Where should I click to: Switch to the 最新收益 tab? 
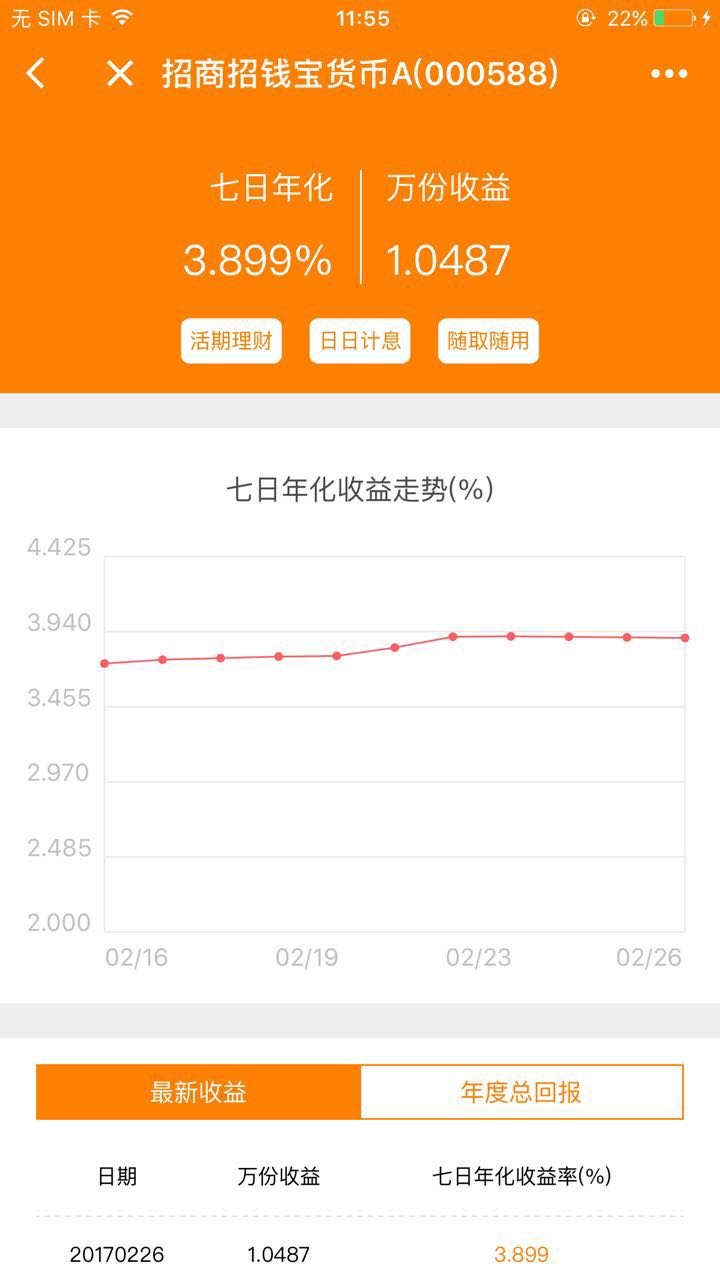[x=198, y=1092]
